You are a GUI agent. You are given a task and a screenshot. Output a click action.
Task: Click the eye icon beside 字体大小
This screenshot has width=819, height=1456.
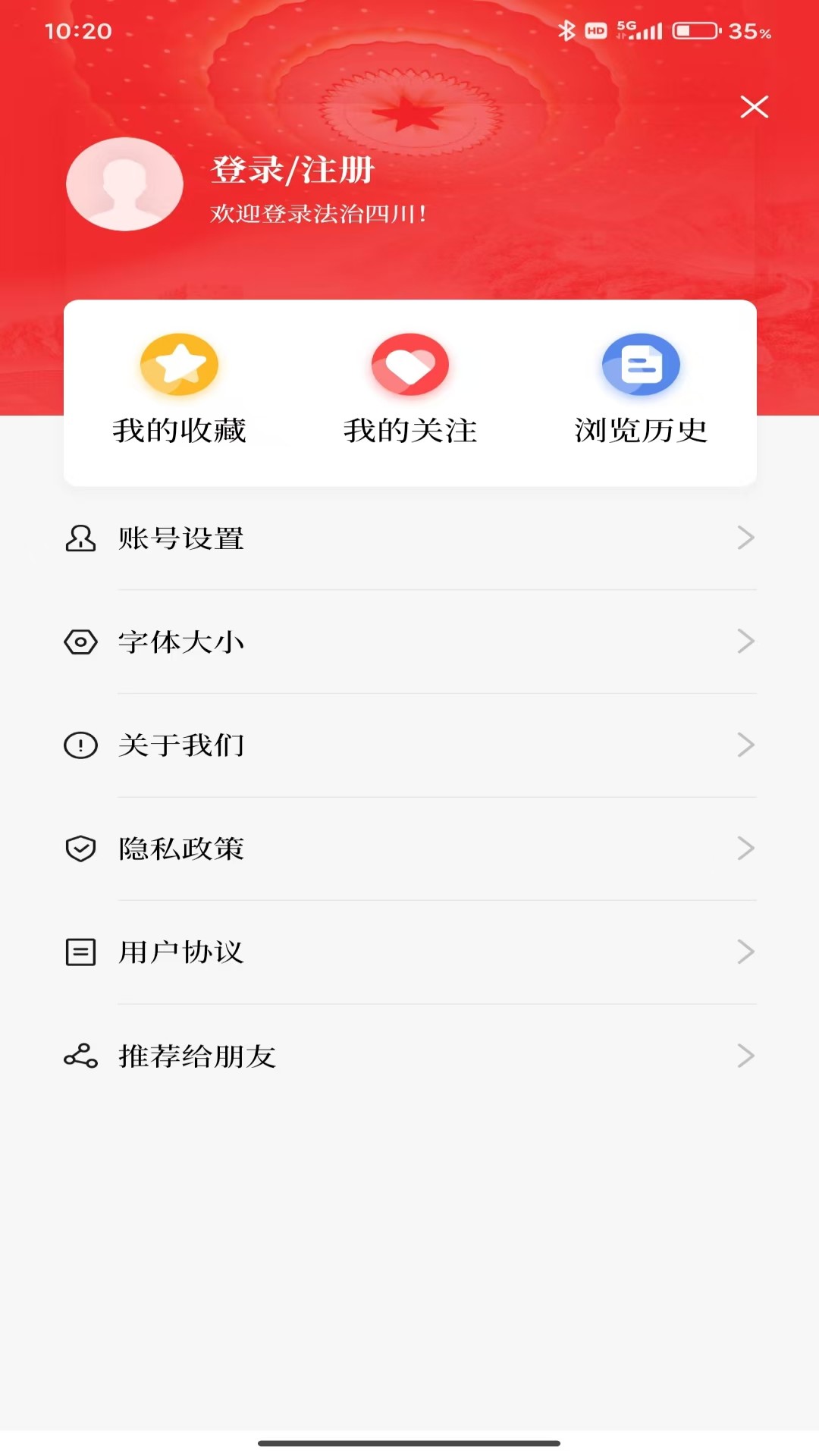tap(80, 642)
